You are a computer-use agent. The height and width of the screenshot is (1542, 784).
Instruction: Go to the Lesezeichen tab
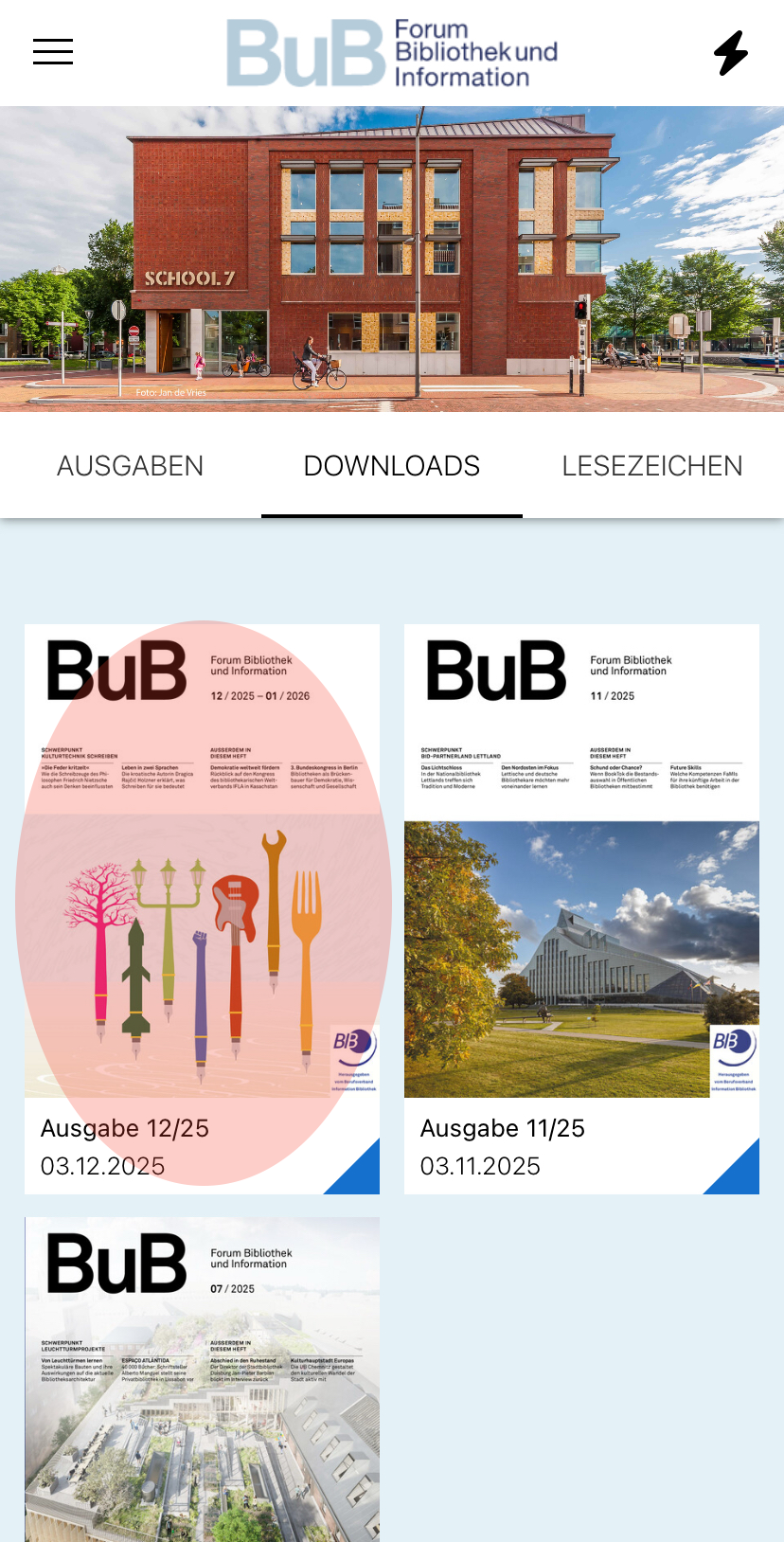click(652, 466)
